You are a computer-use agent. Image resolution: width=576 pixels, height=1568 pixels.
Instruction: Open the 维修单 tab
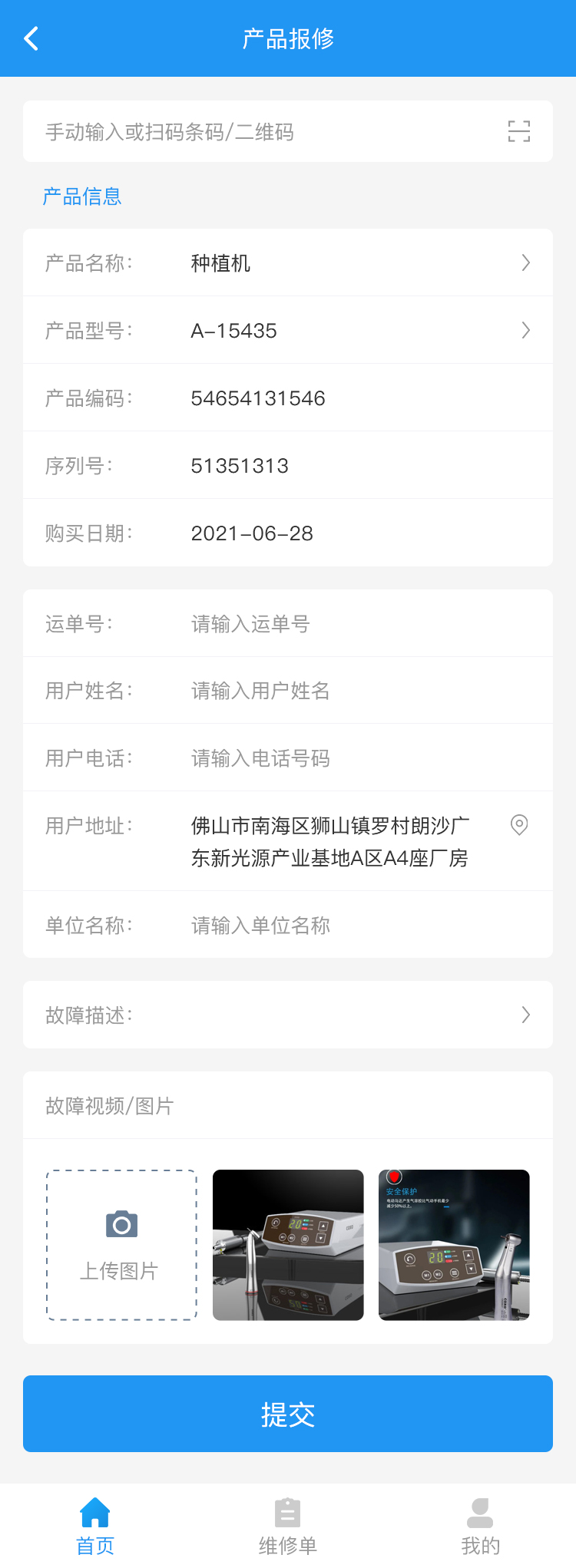288,1526
